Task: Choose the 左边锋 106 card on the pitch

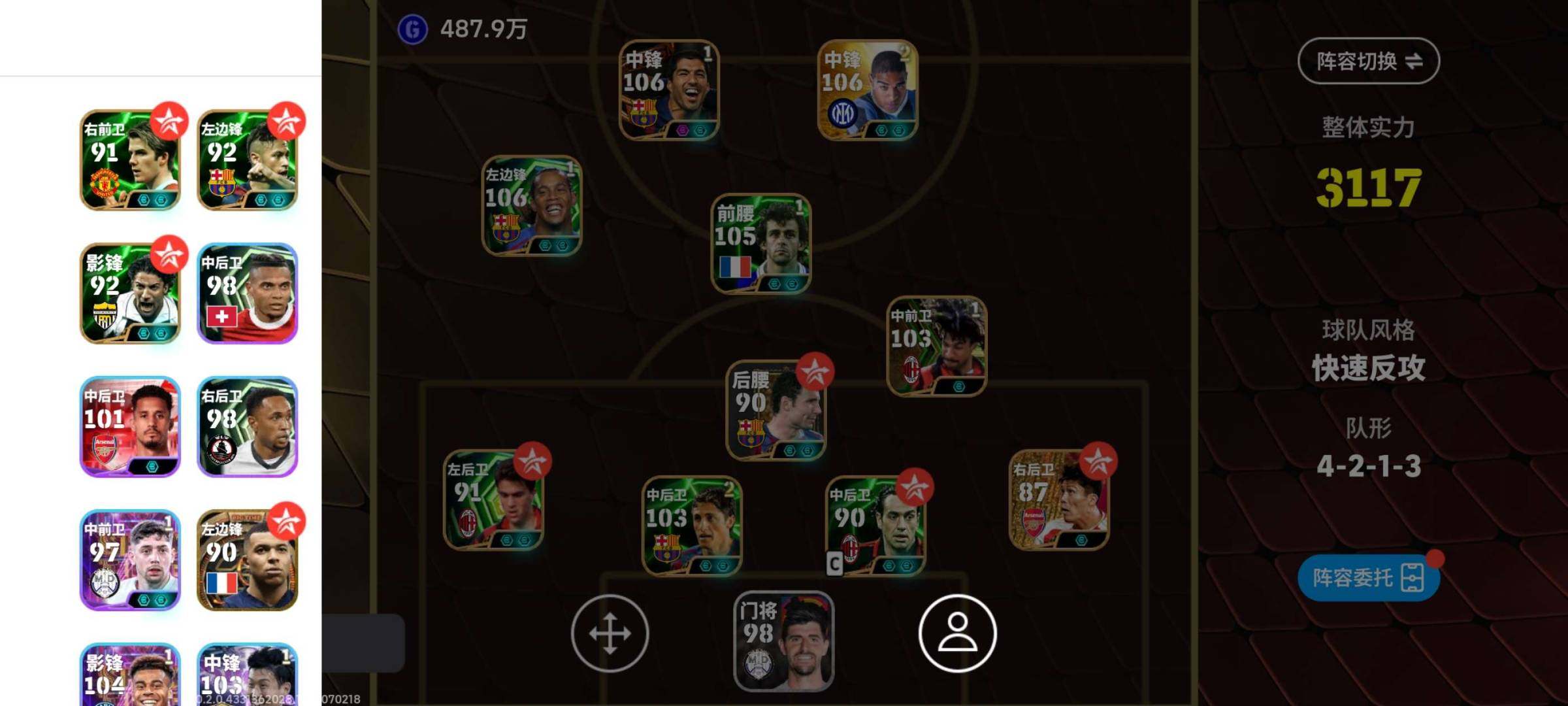Action: coord(532,206)
